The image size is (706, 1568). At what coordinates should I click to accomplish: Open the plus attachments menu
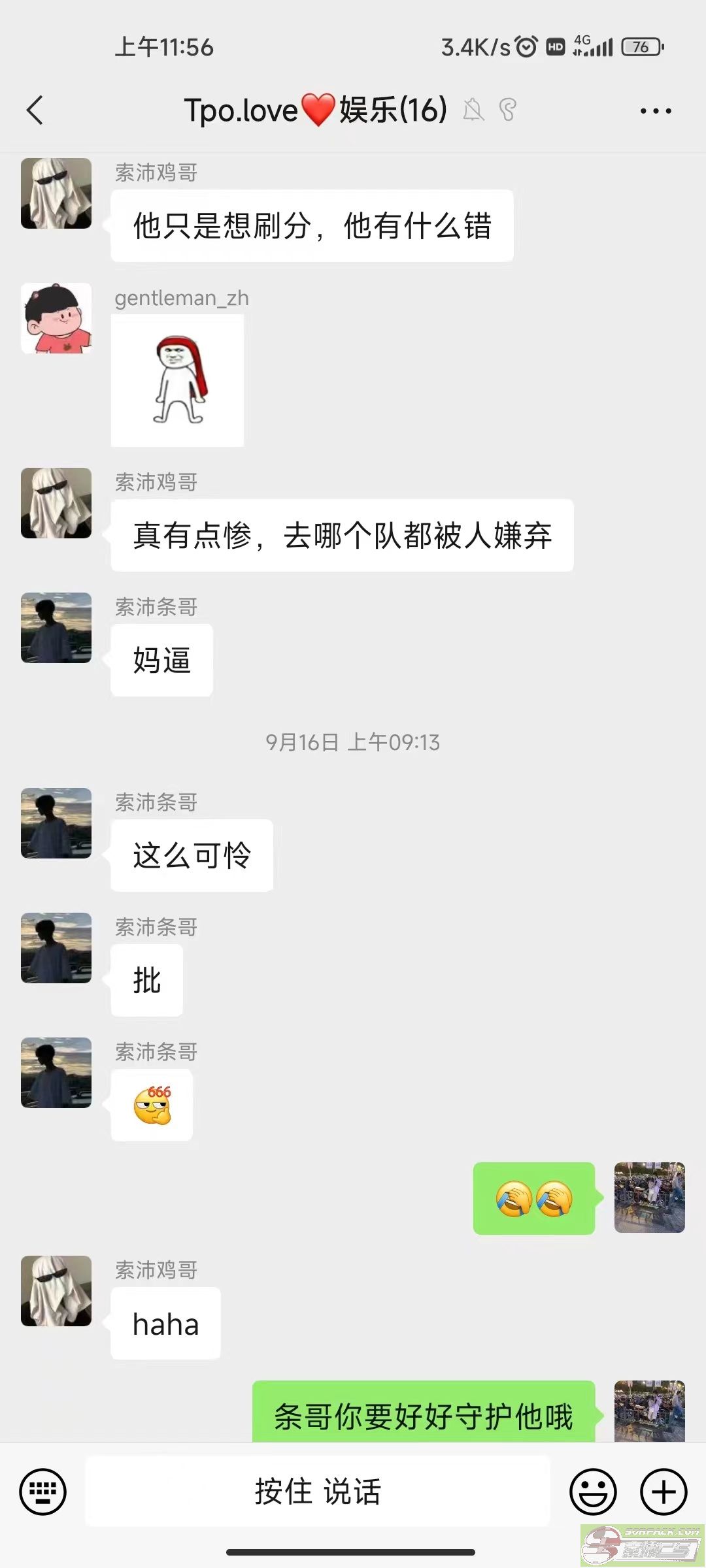(x=664, y=1492)
